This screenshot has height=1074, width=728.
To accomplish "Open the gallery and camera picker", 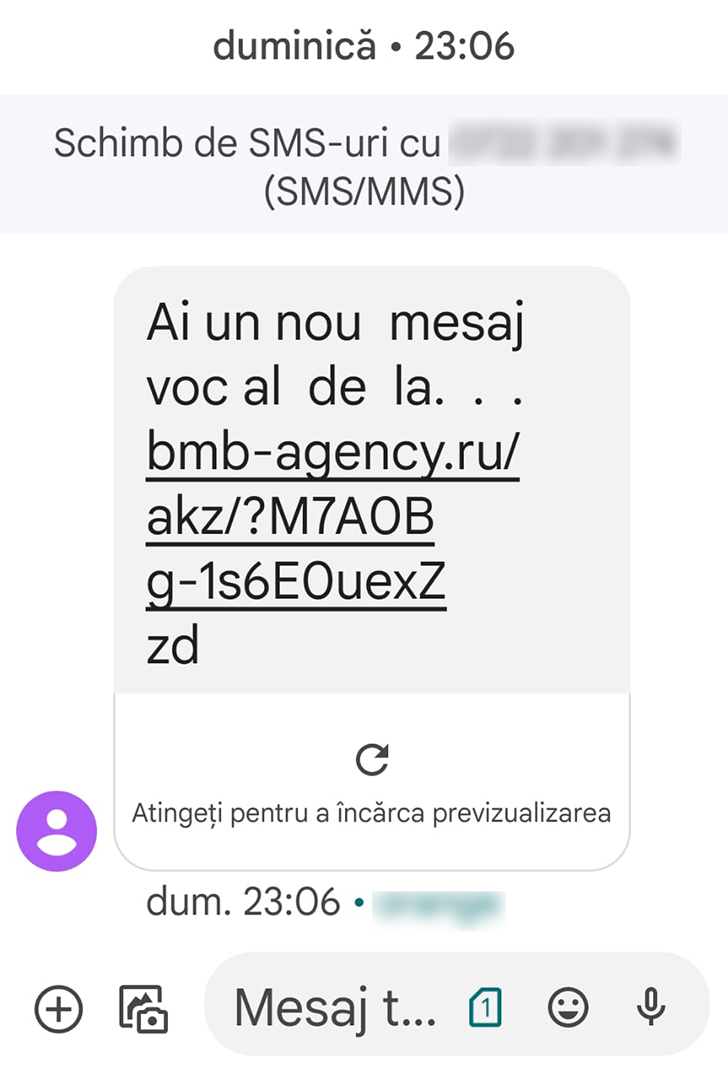I will click(143, 1008).
